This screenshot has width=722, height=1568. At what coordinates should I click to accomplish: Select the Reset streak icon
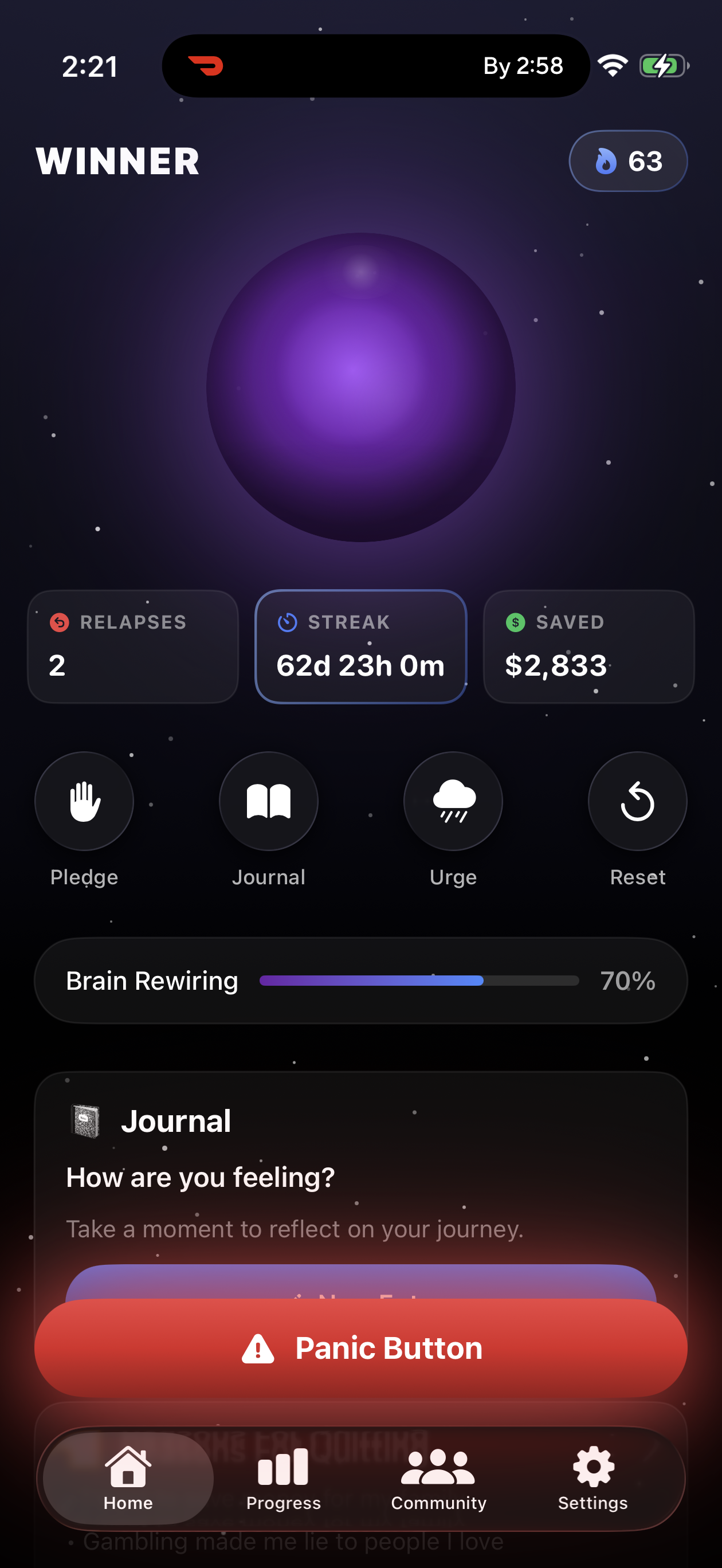tap(637, 802)
